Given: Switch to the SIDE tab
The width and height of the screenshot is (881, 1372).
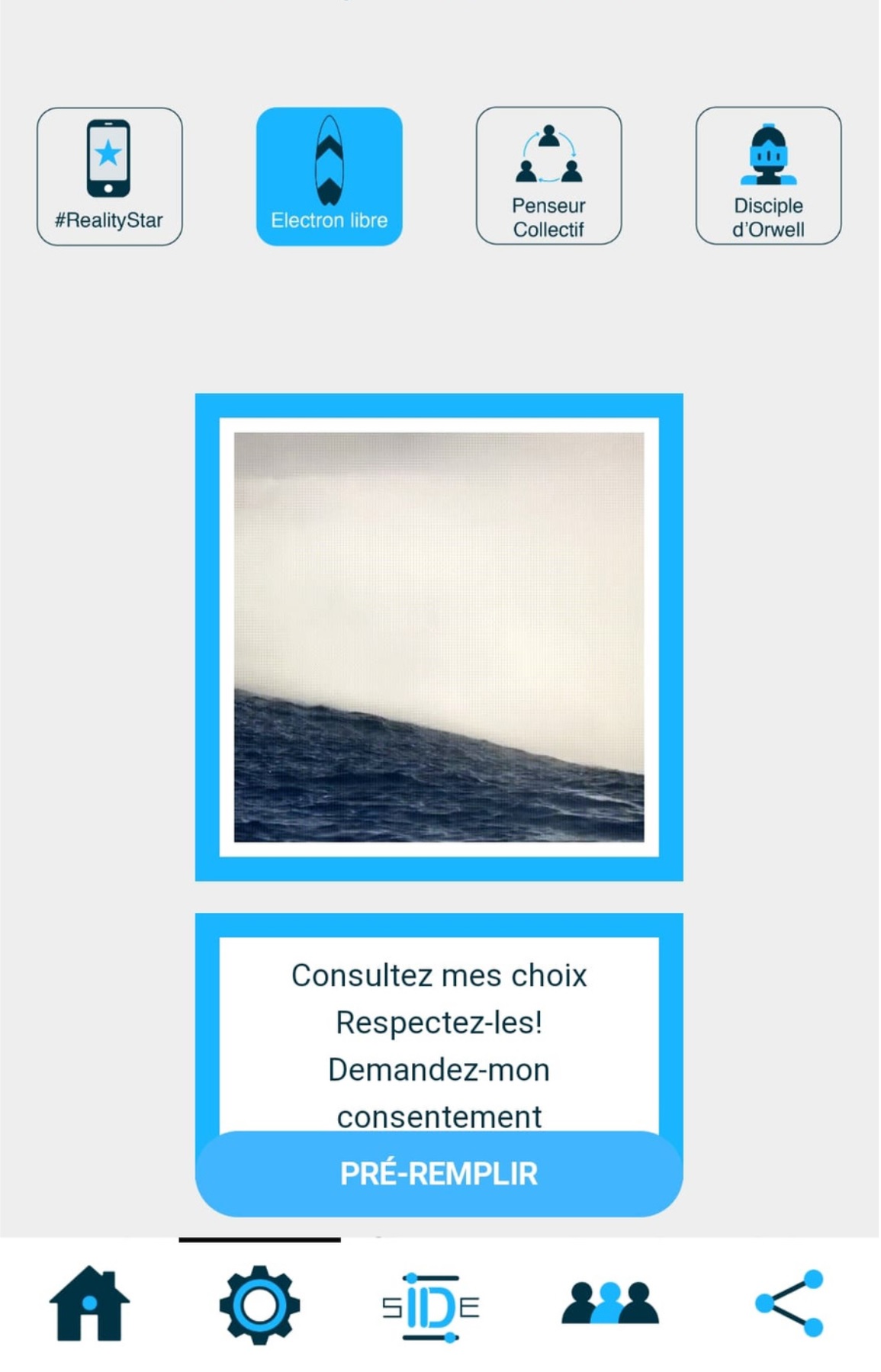Looking at the screenshot, I should [431, 1306].
